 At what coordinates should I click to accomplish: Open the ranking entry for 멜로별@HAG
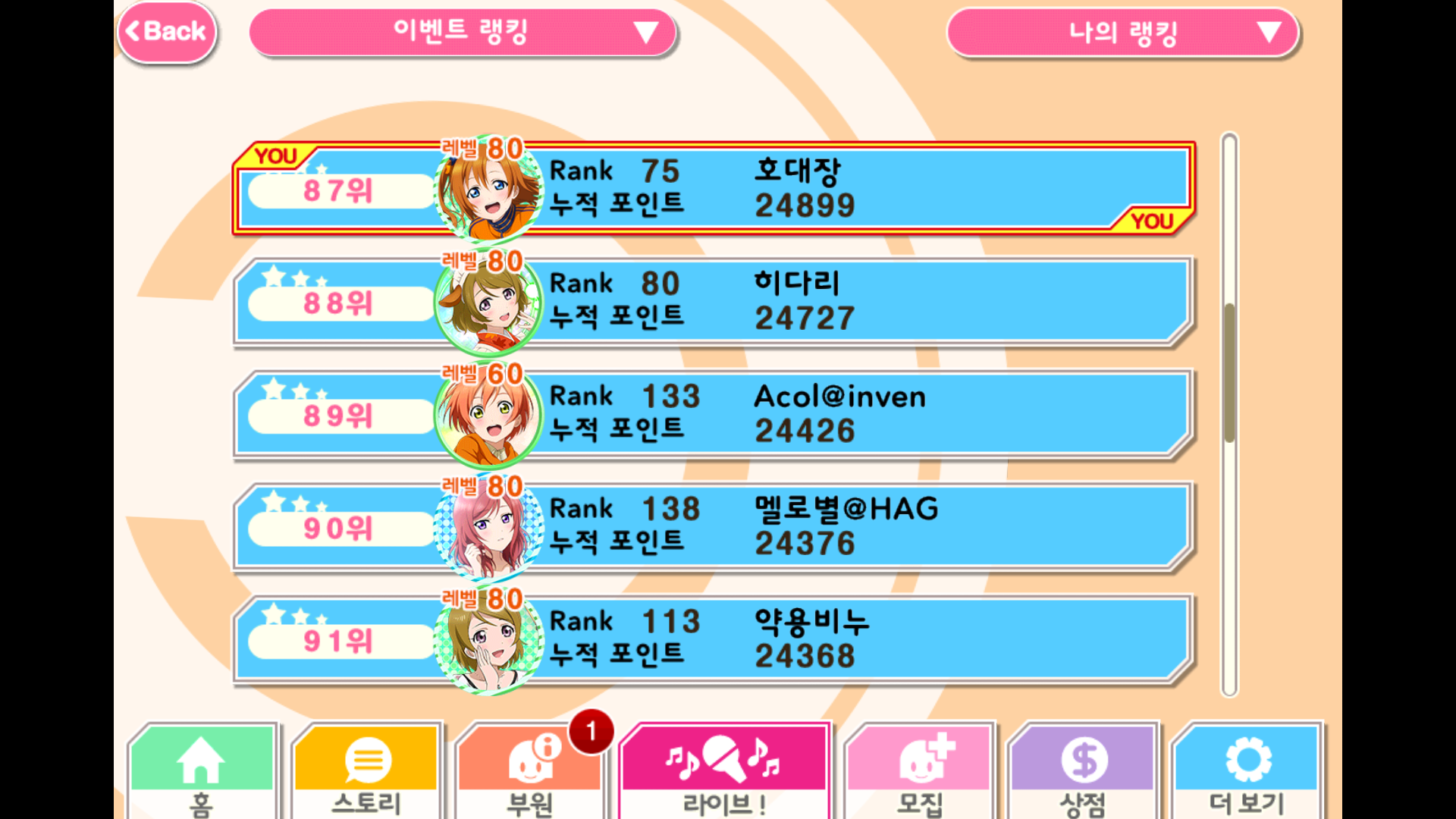[713, 526]
